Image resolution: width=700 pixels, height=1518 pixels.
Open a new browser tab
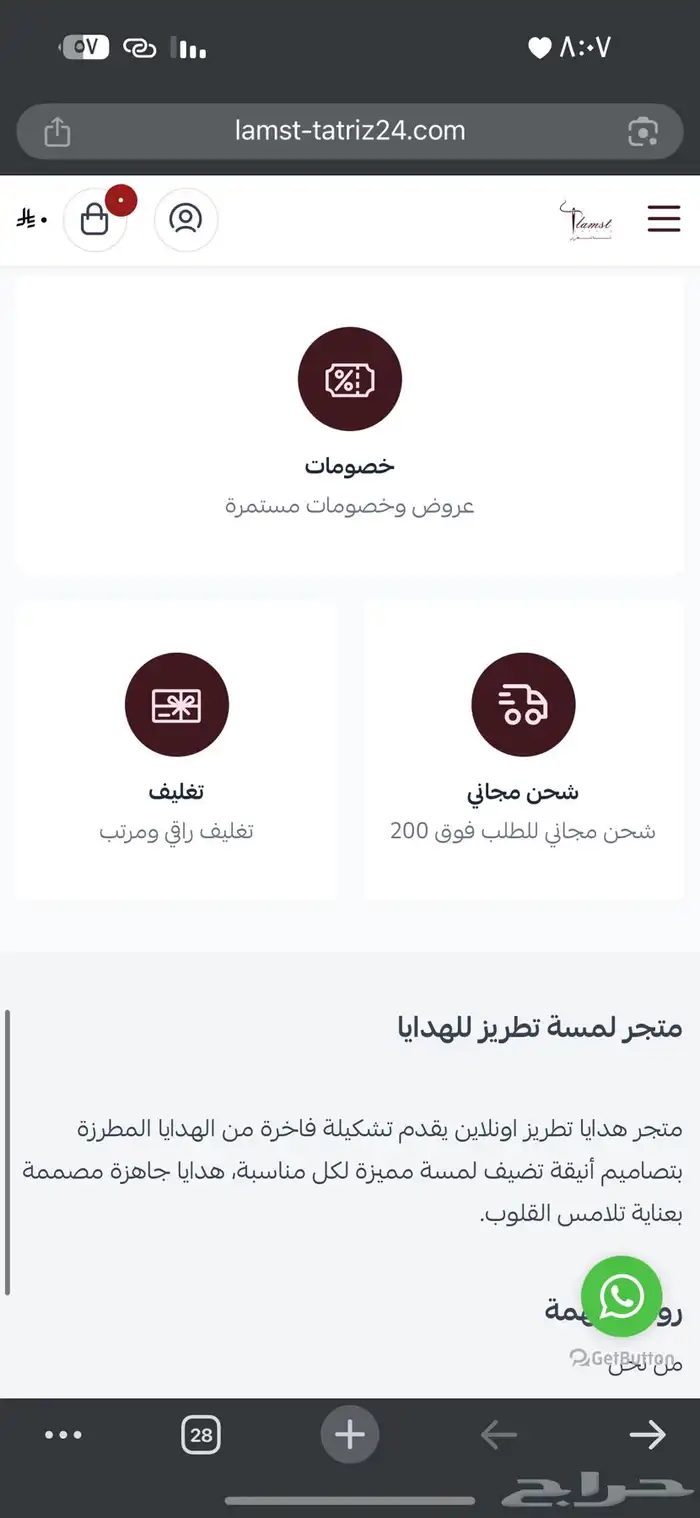click(350, 1436)
